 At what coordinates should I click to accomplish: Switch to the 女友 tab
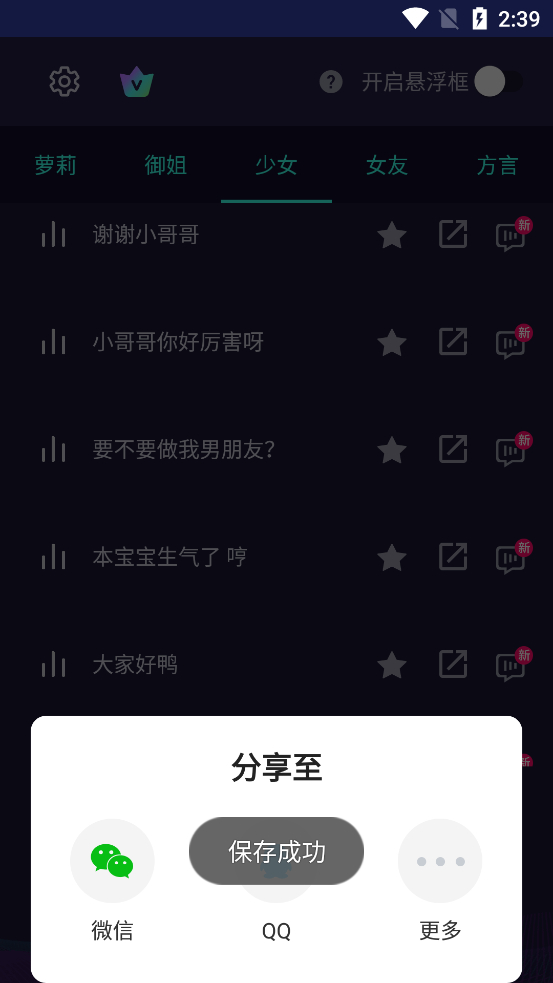[x=387, y=166]
